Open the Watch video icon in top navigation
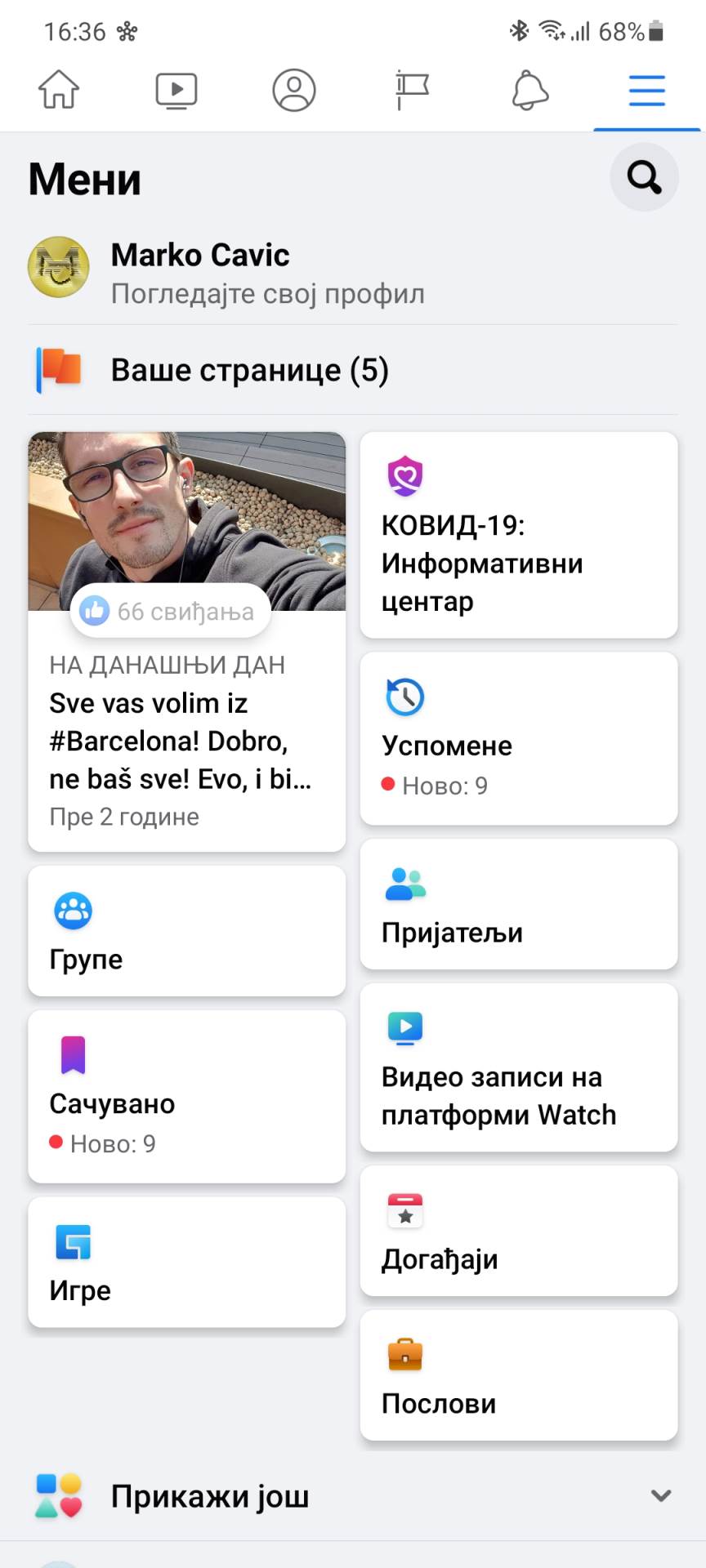706x1568 pixels. 175,90
